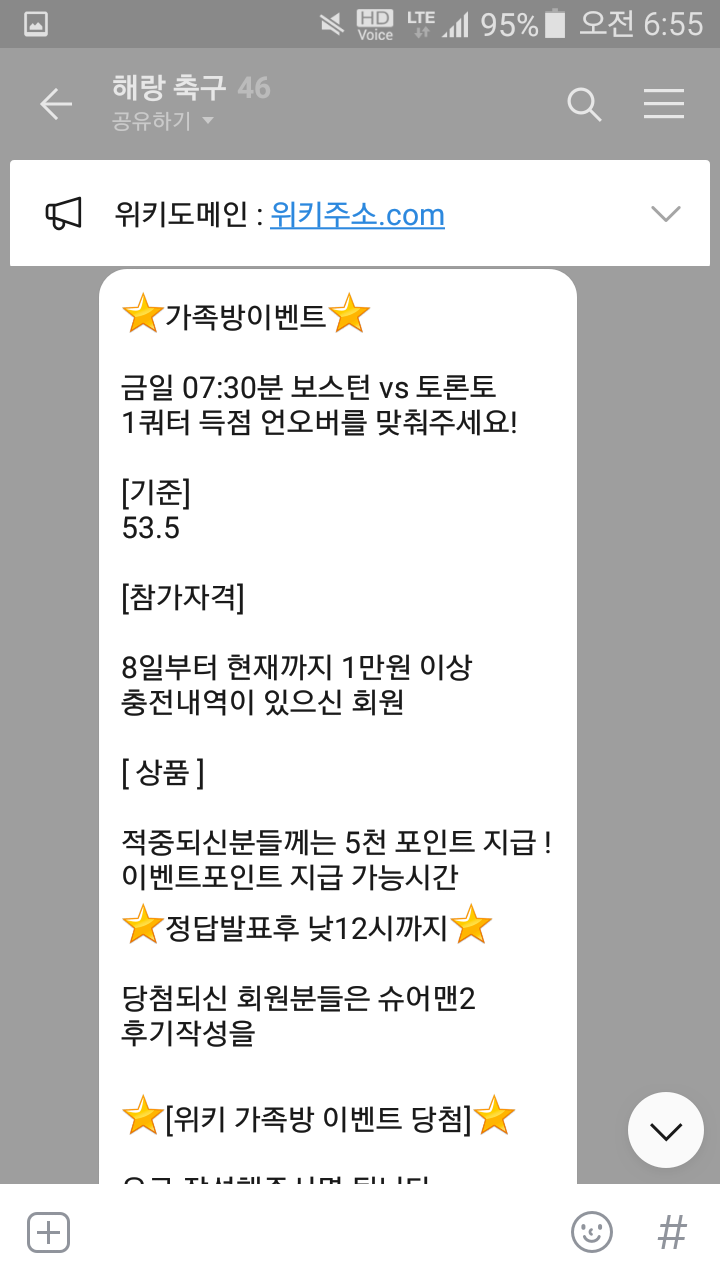Open the 공유하기 dropdown
This screenshot has height=1280, width=720.
[x=164, y=121]
